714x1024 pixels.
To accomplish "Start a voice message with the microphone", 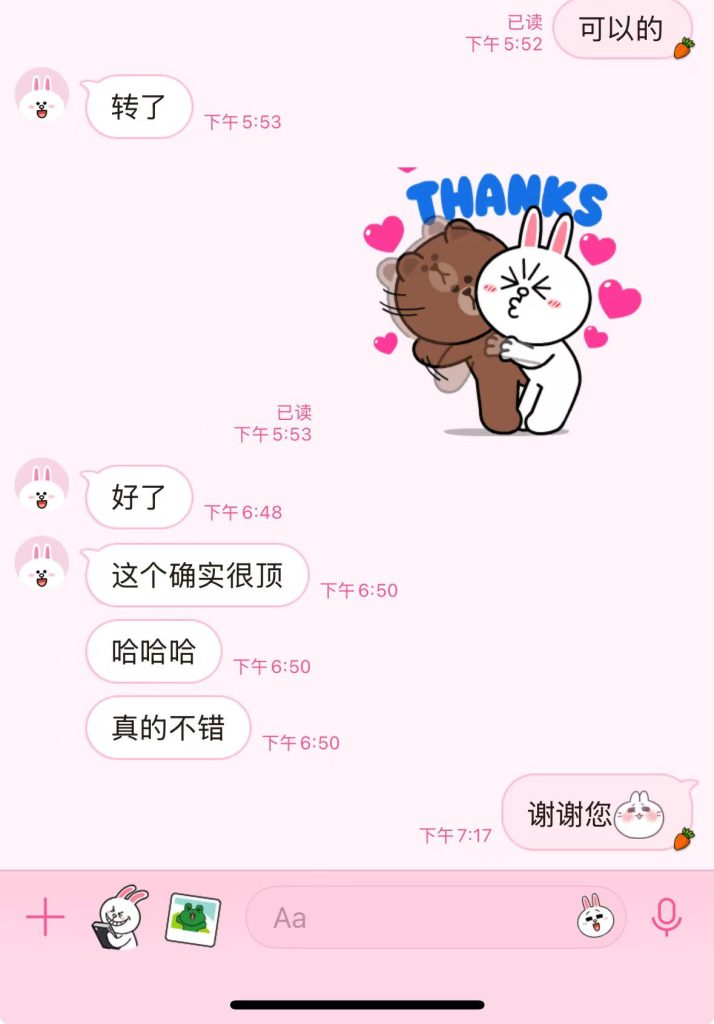I will pos(666,917).
